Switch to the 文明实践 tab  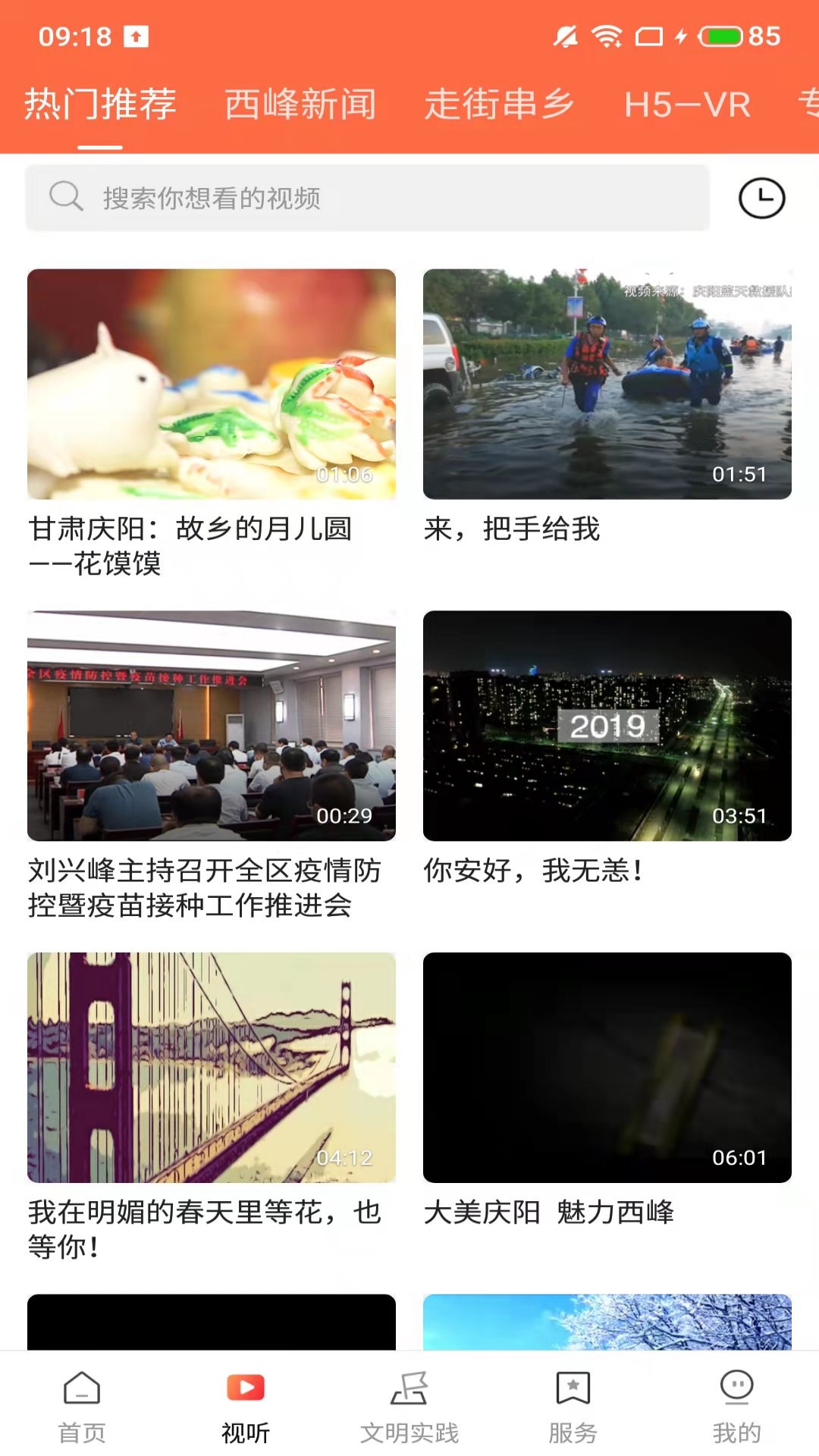point(409,1407)
